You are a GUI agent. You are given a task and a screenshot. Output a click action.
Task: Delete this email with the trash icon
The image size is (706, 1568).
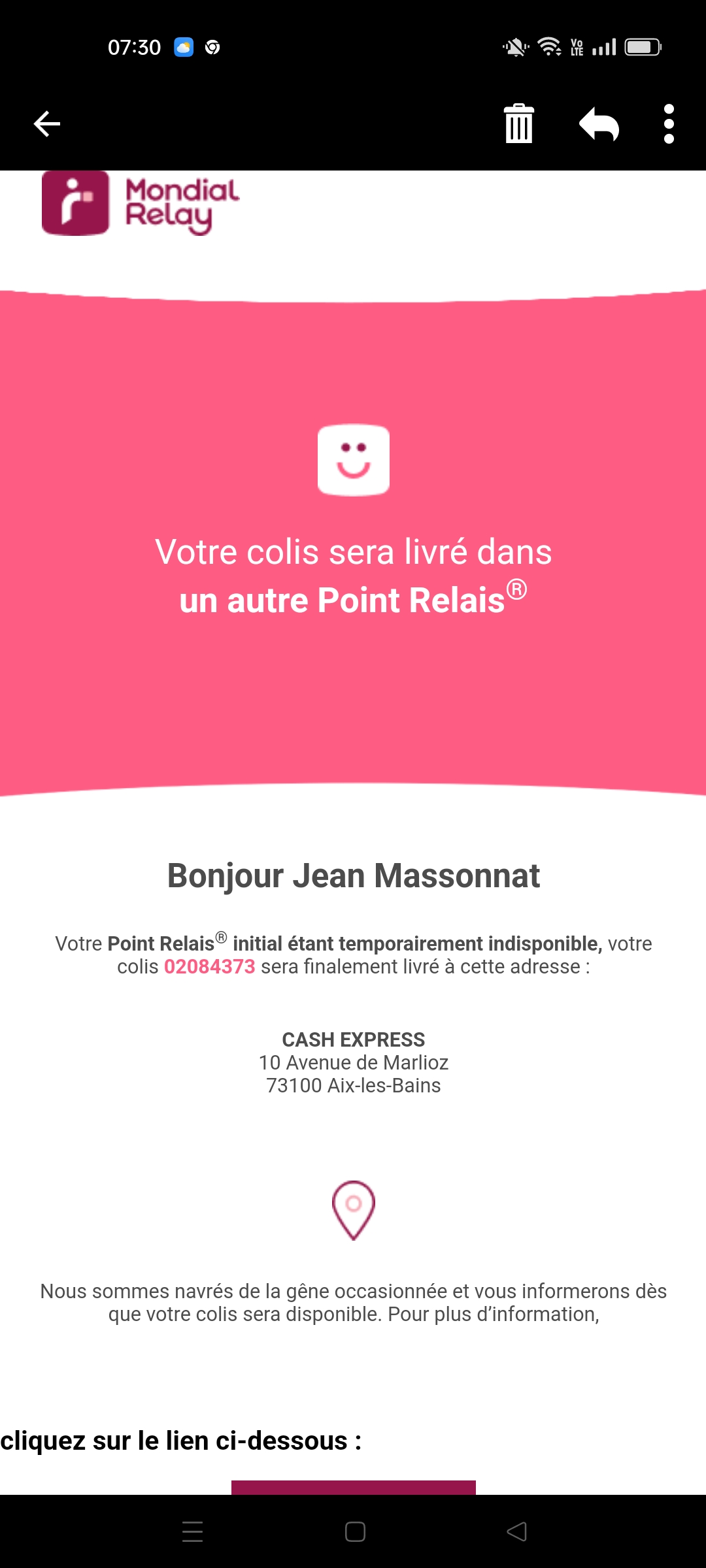(x=519, y=123)
